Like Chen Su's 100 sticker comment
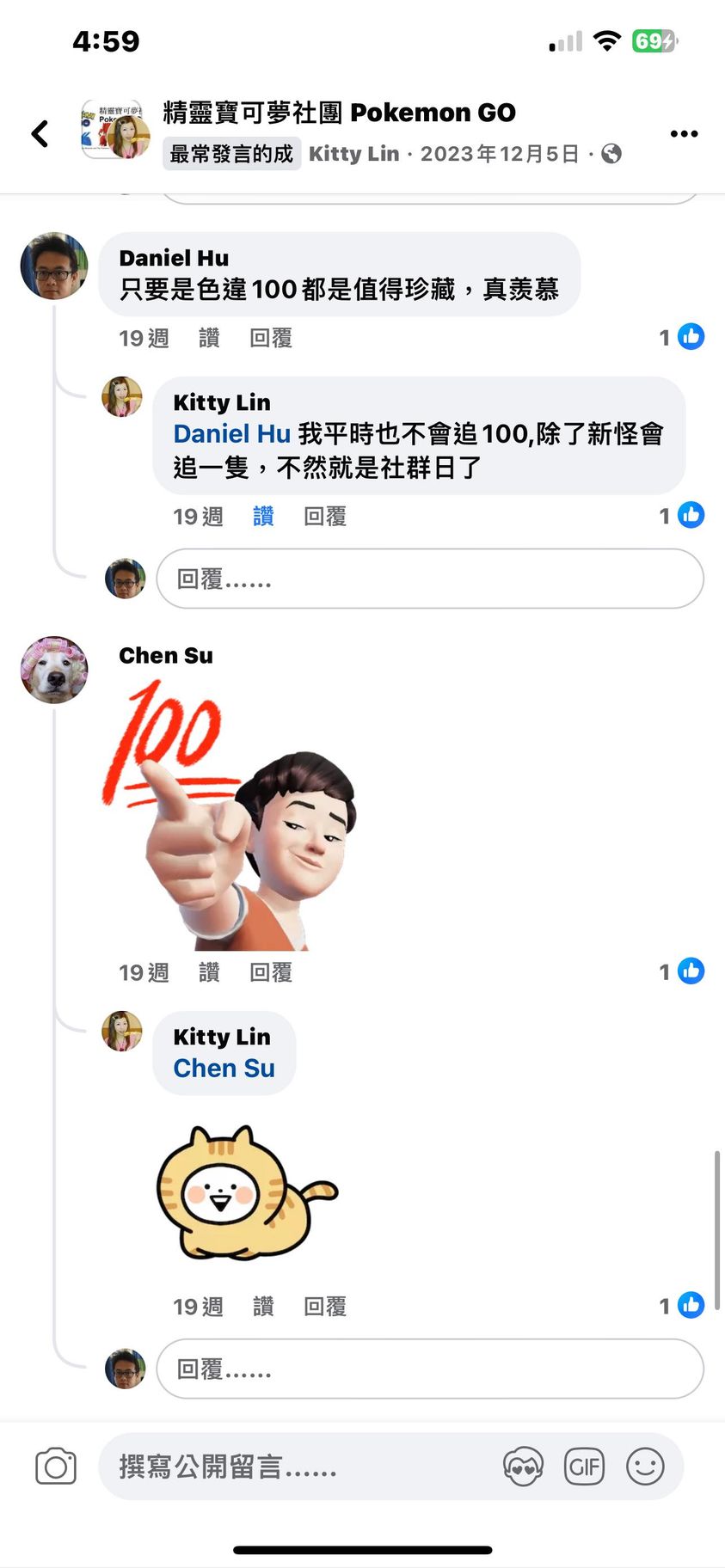725x1568 pixels. [x=209, y=972]
